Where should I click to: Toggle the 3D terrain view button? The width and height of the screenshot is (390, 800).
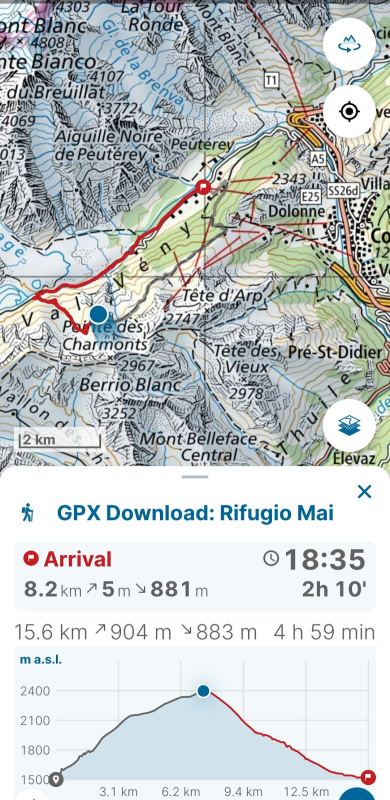(349, 45)
